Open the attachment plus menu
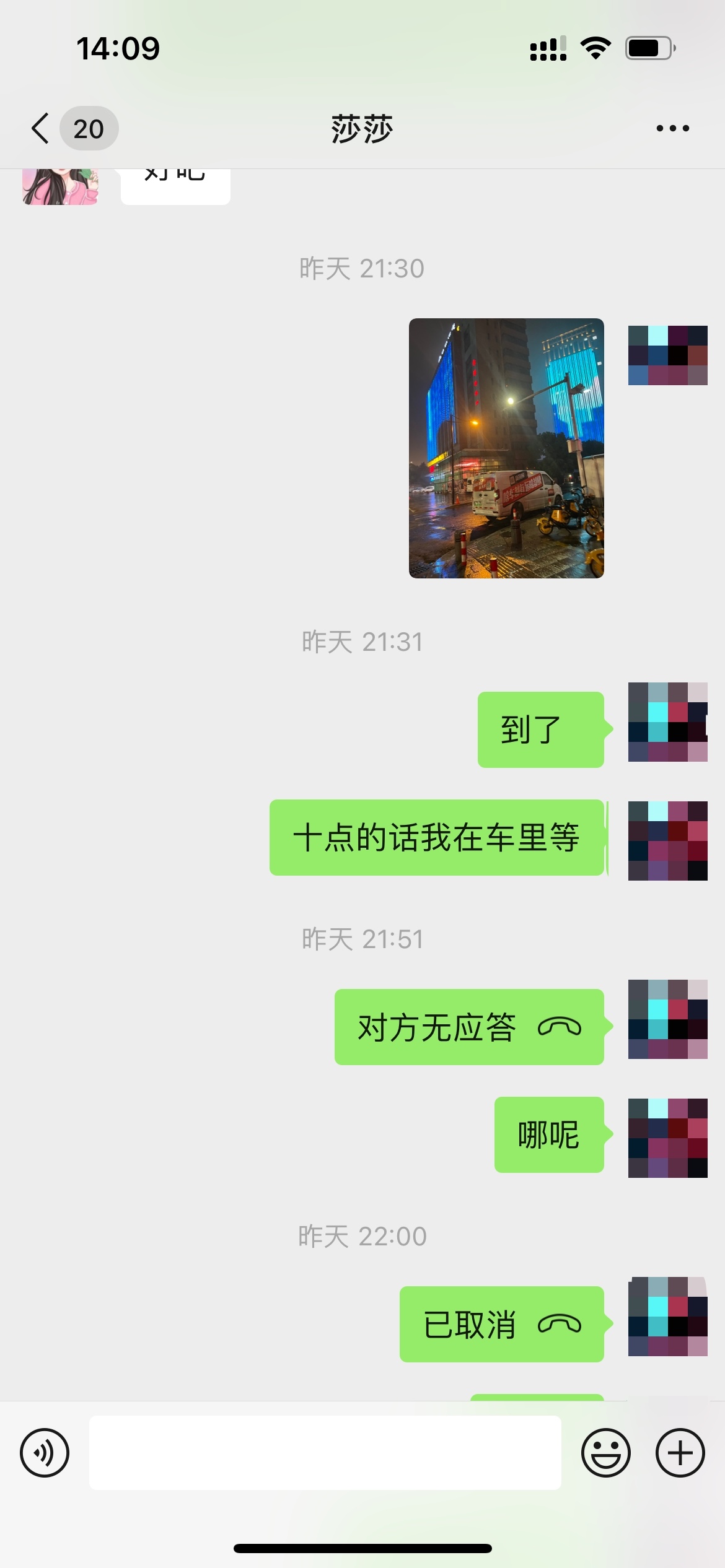Viewport: 725px width, 1568px height. point(679,1452)
